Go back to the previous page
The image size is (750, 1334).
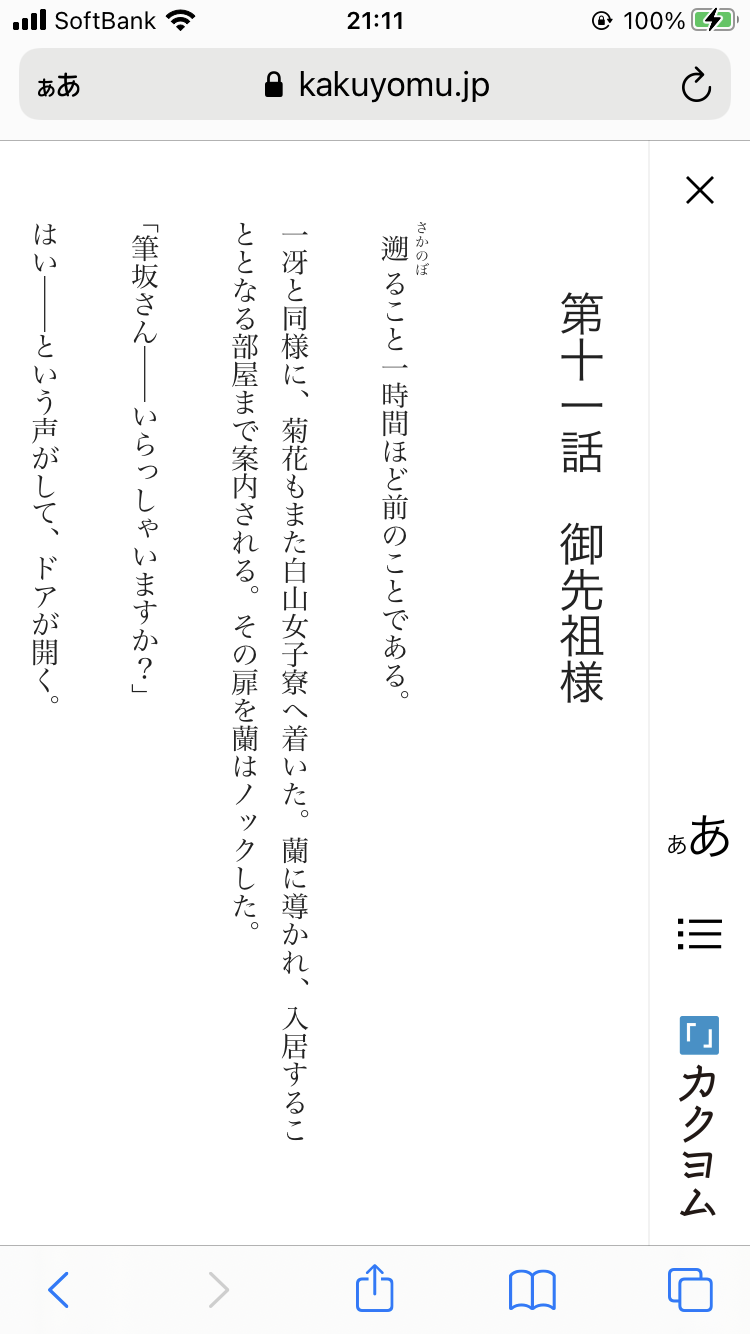pyautogui.click(x=59, y=1290)
